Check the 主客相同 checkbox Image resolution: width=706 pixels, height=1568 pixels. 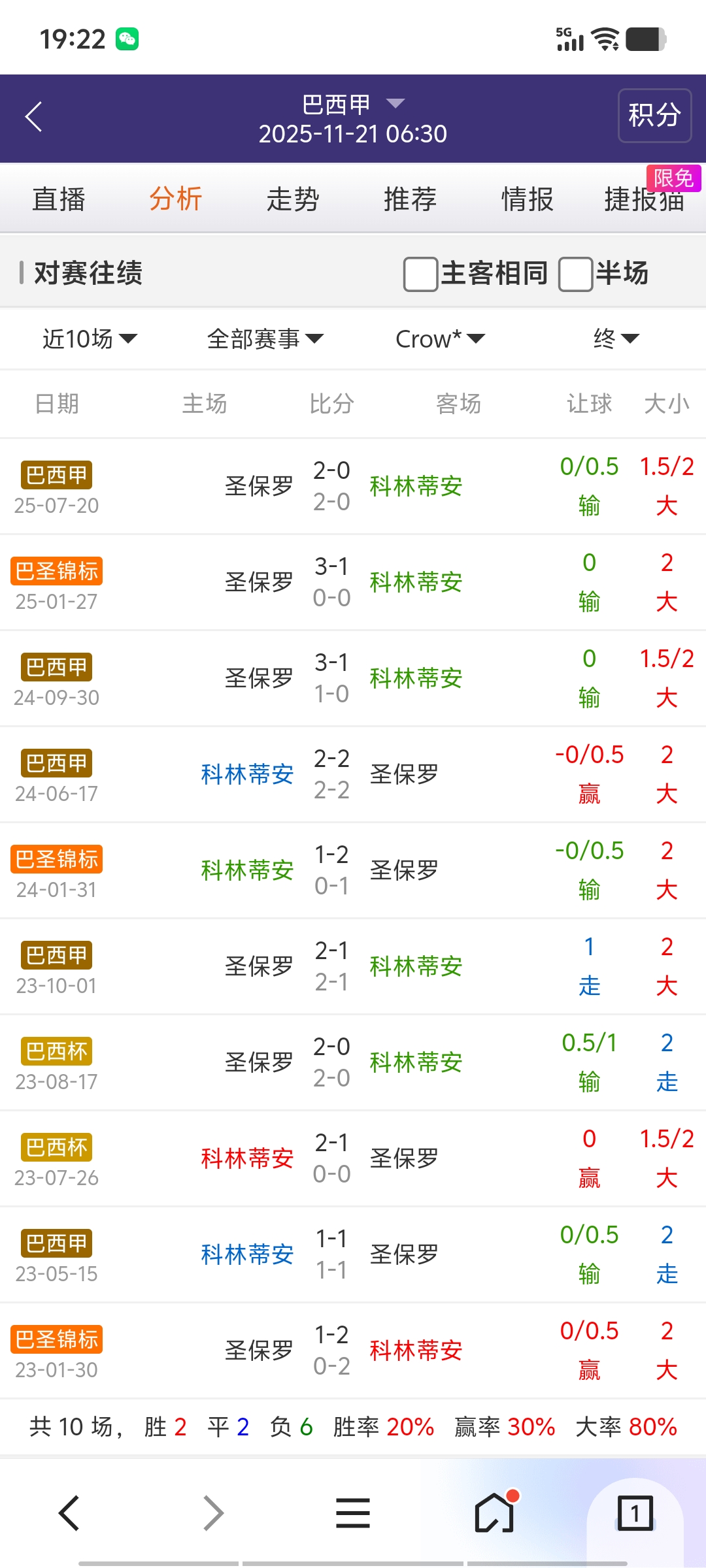click(421, 274)
